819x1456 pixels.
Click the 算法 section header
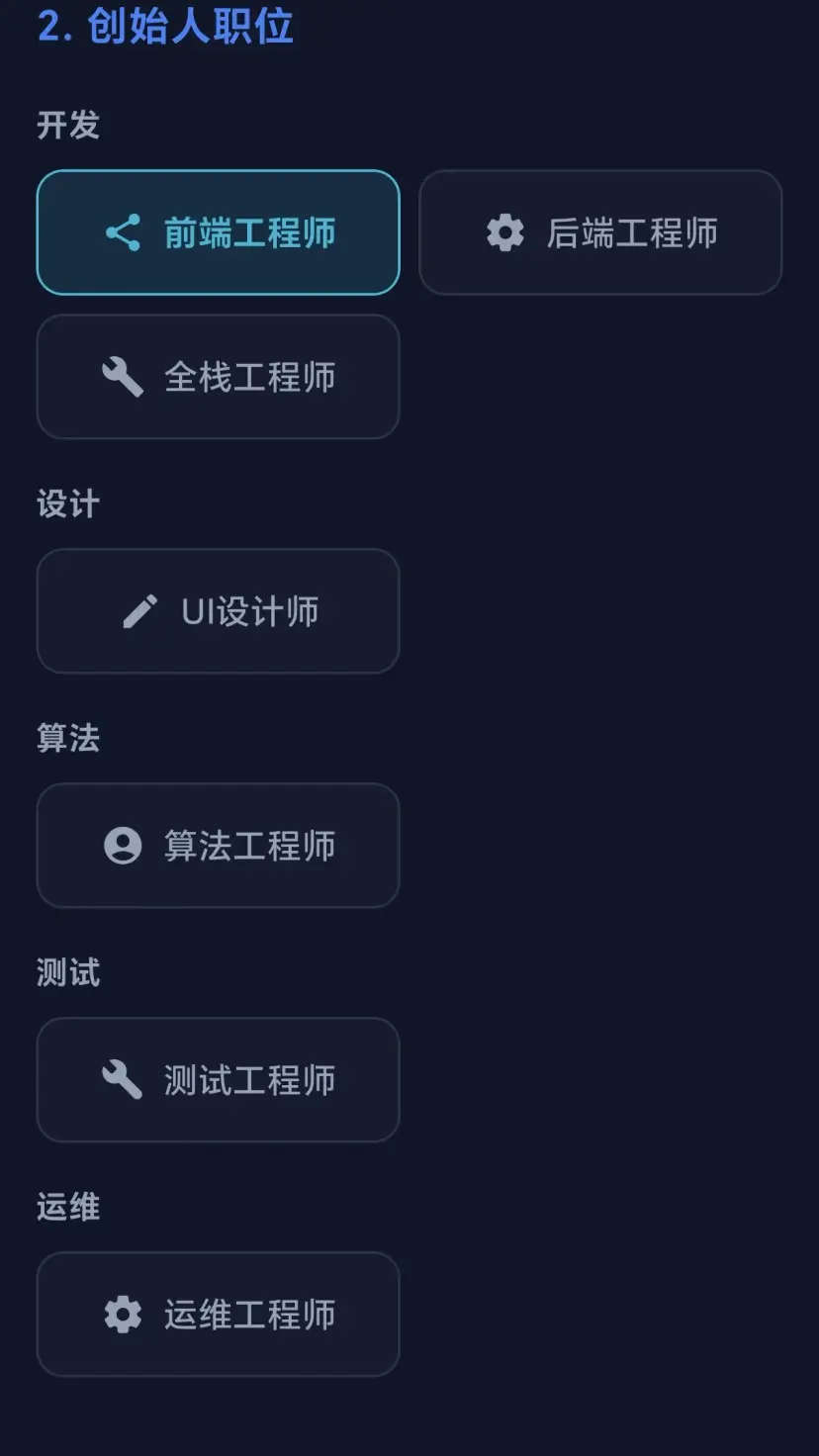(x=67, y=739)
